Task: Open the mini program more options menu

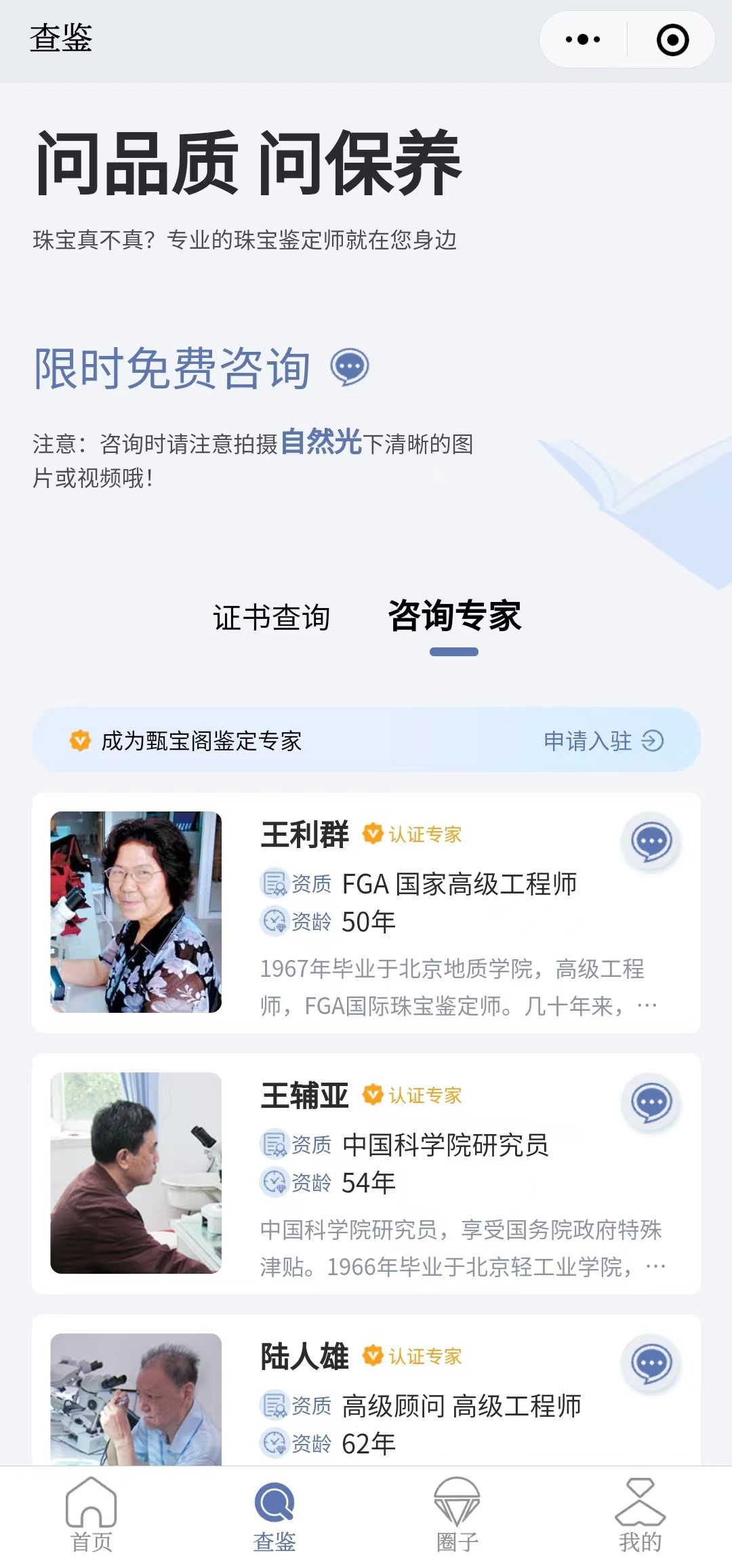Action: coord(583,39)
